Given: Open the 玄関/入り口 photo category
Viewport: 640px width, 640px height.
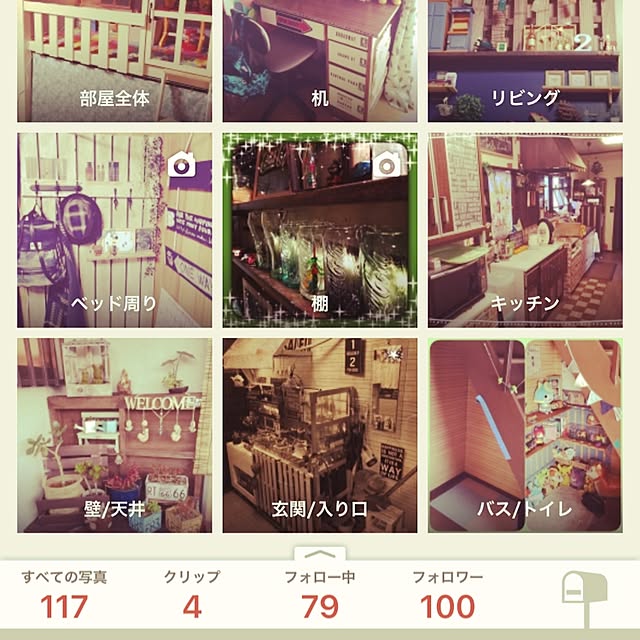Looking at the screenshot, I should (320, 435).
